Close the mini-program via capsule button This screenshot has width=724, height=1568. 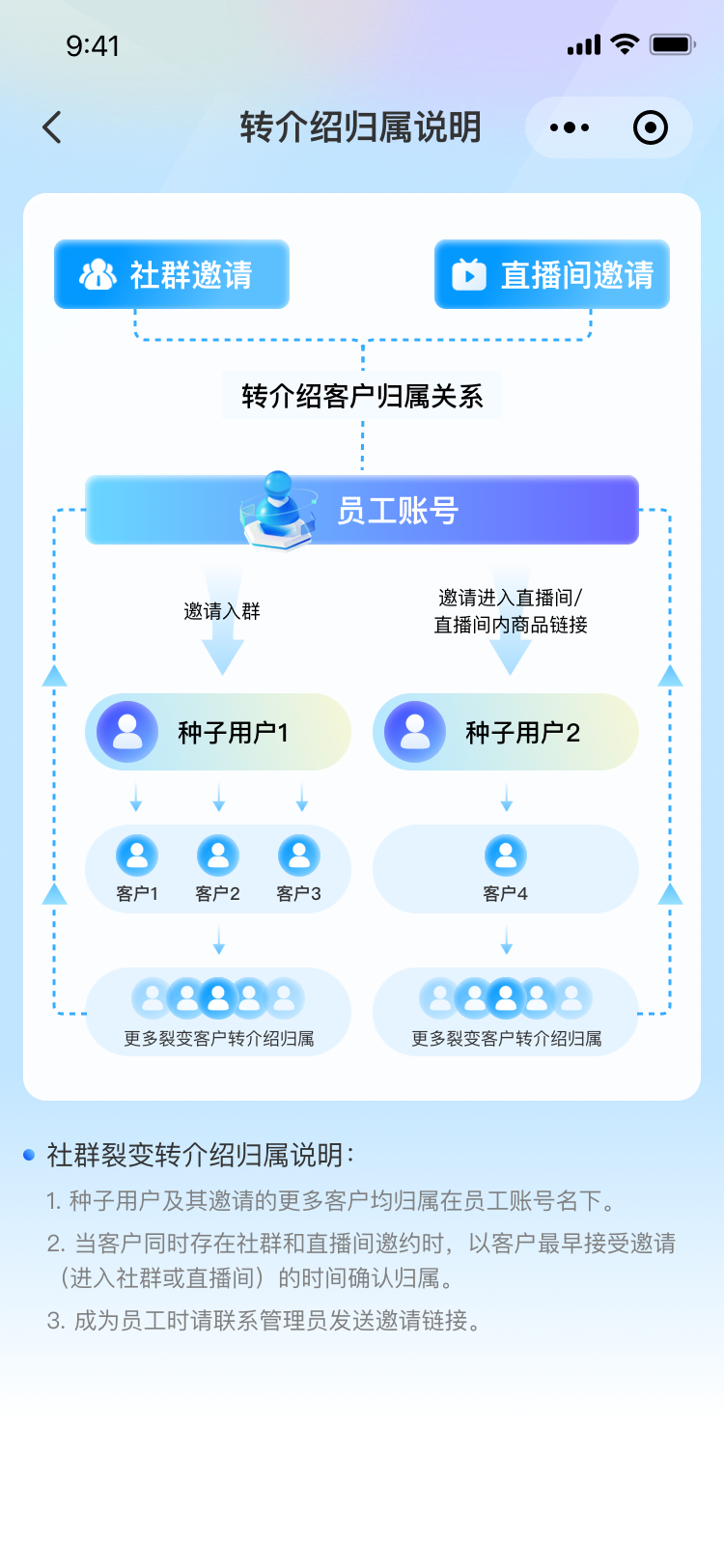pyautogui.click(x=650, y=127)
